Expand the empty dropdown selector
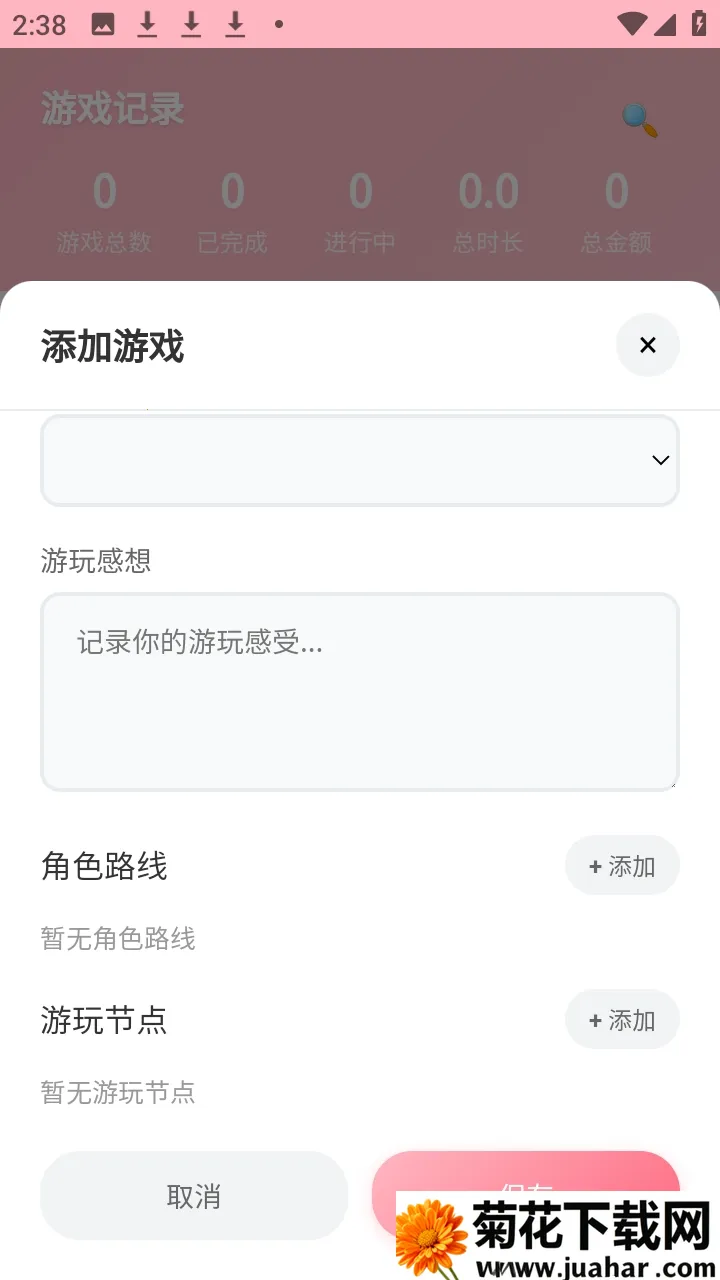The image size is (720, 1280). 360,460
